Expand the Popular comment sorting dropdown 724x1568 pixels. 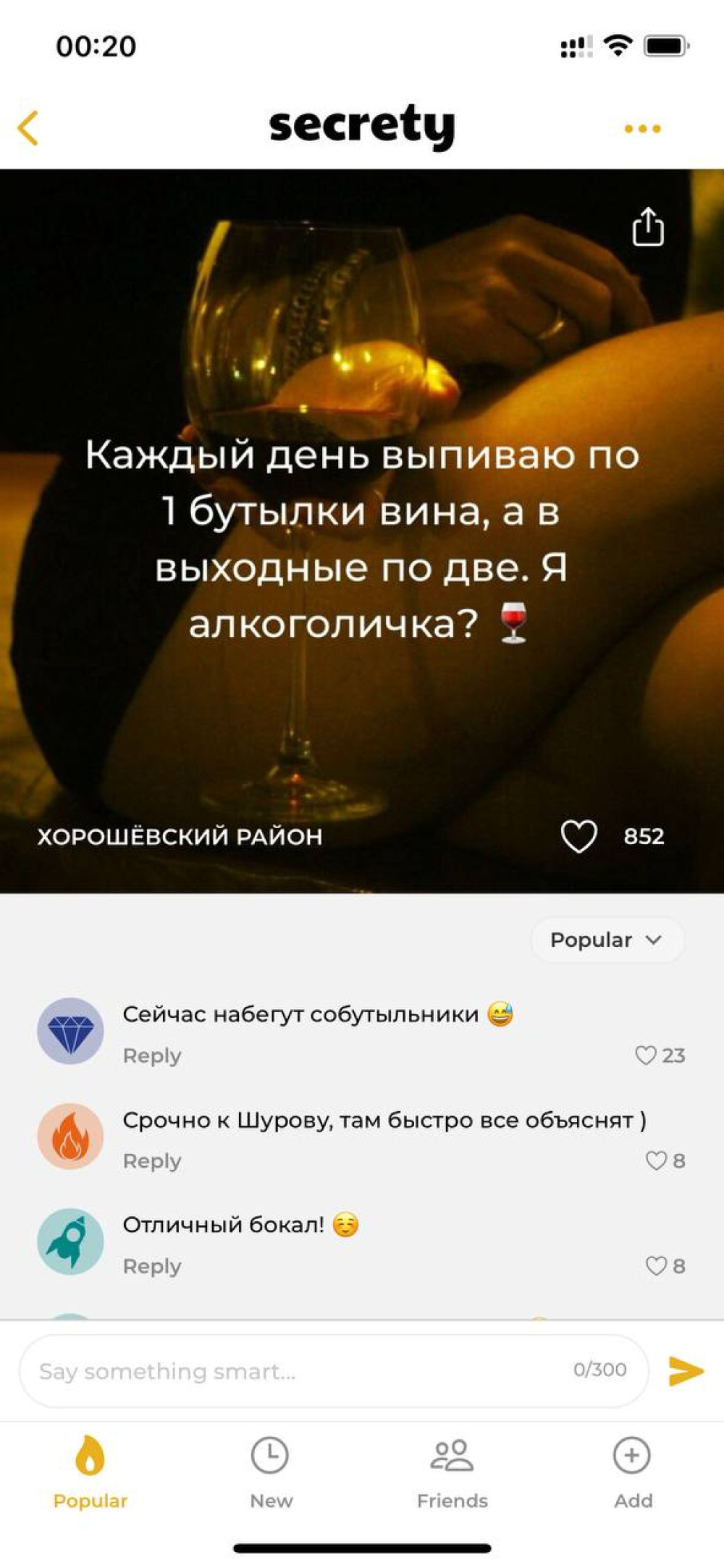pyautogui.click(x=607, y=940)
